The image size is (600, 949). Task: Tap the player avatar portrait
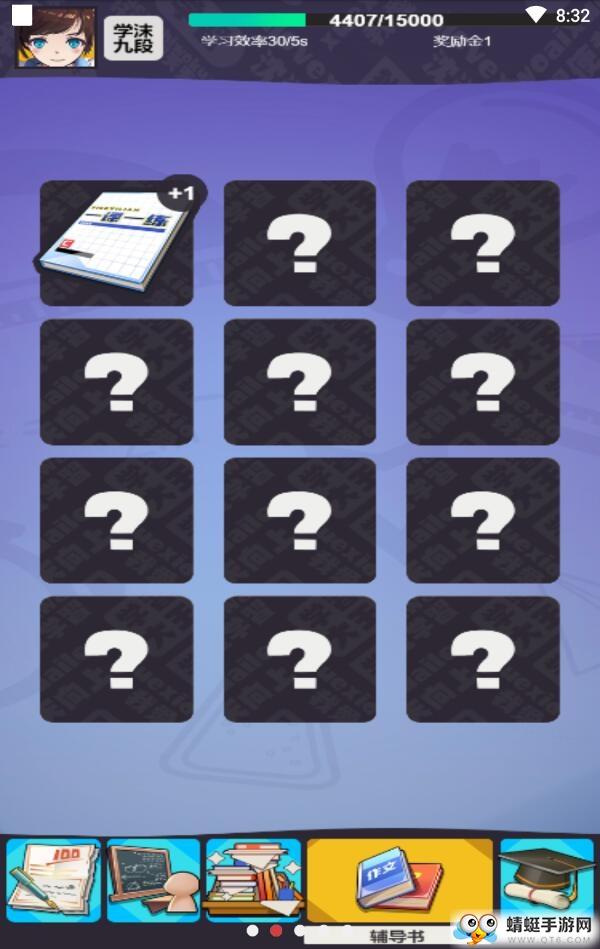pos(56,38)
